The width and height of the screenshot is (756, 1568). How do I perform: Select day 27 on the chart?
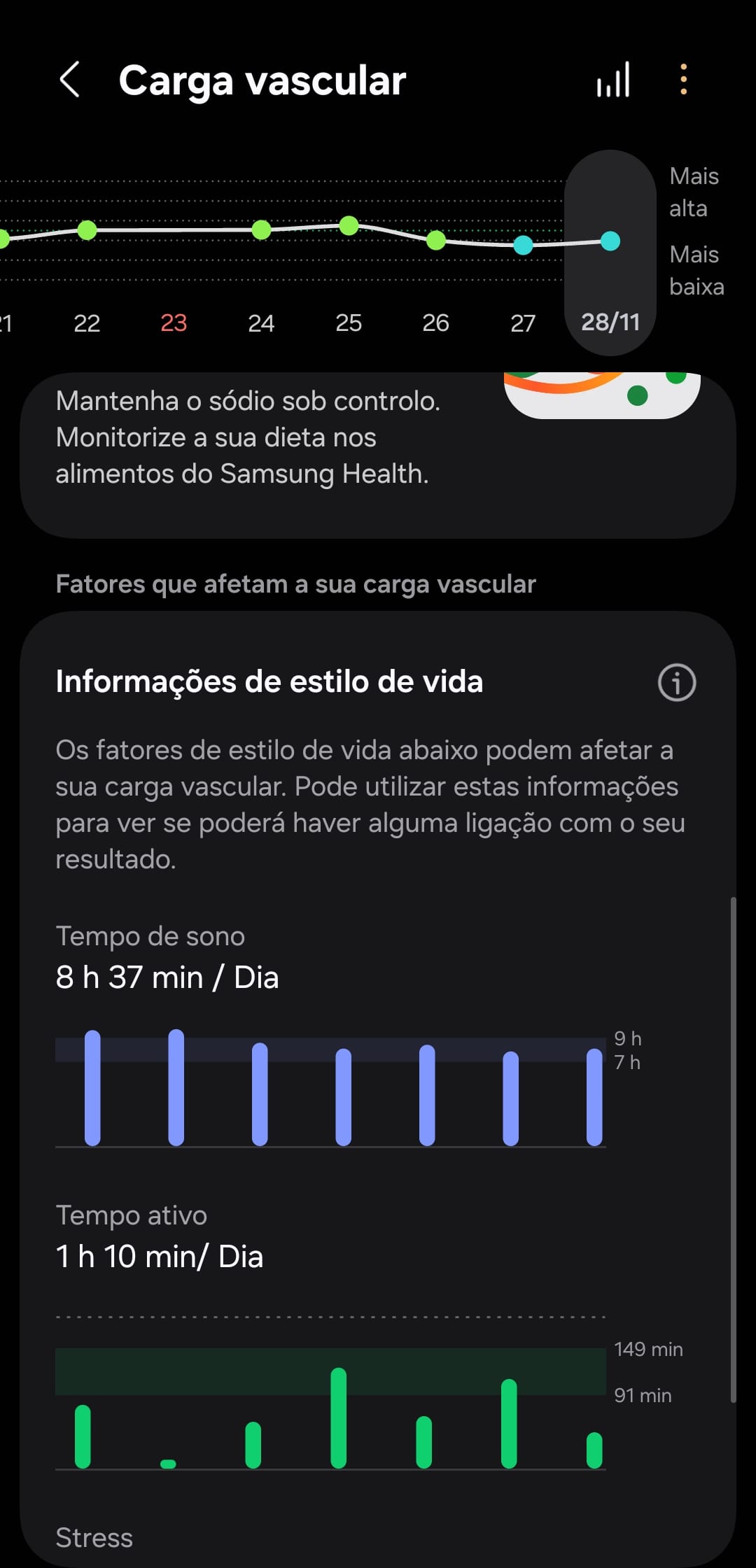(523, 323)
